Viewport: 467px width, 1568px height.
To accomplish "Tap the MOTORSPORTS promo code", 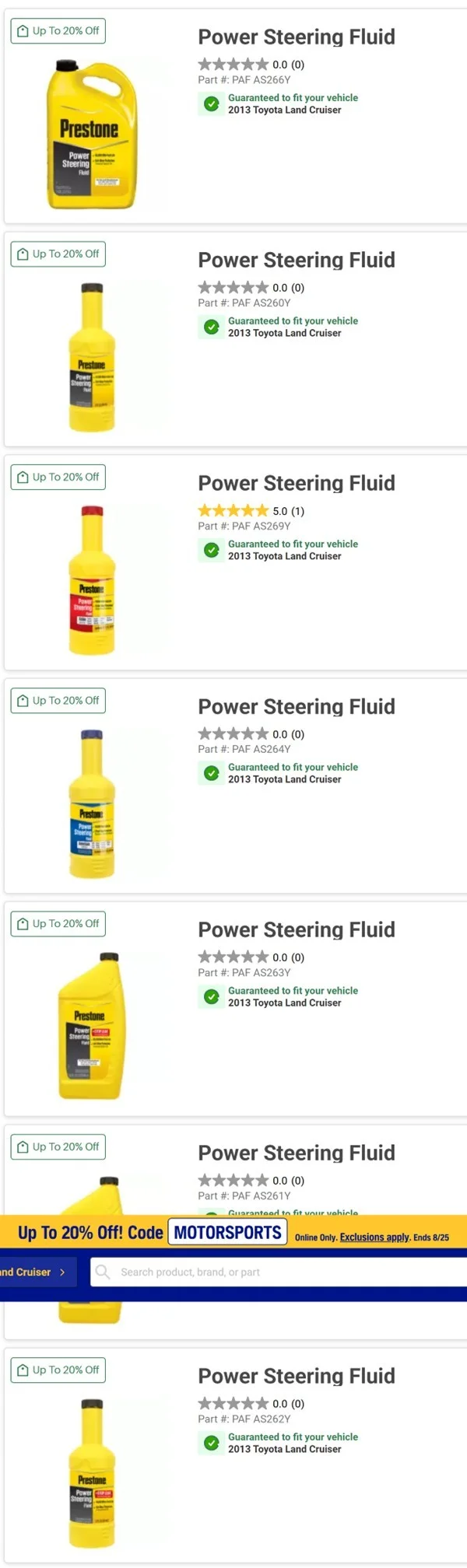I will (227, 1233).
